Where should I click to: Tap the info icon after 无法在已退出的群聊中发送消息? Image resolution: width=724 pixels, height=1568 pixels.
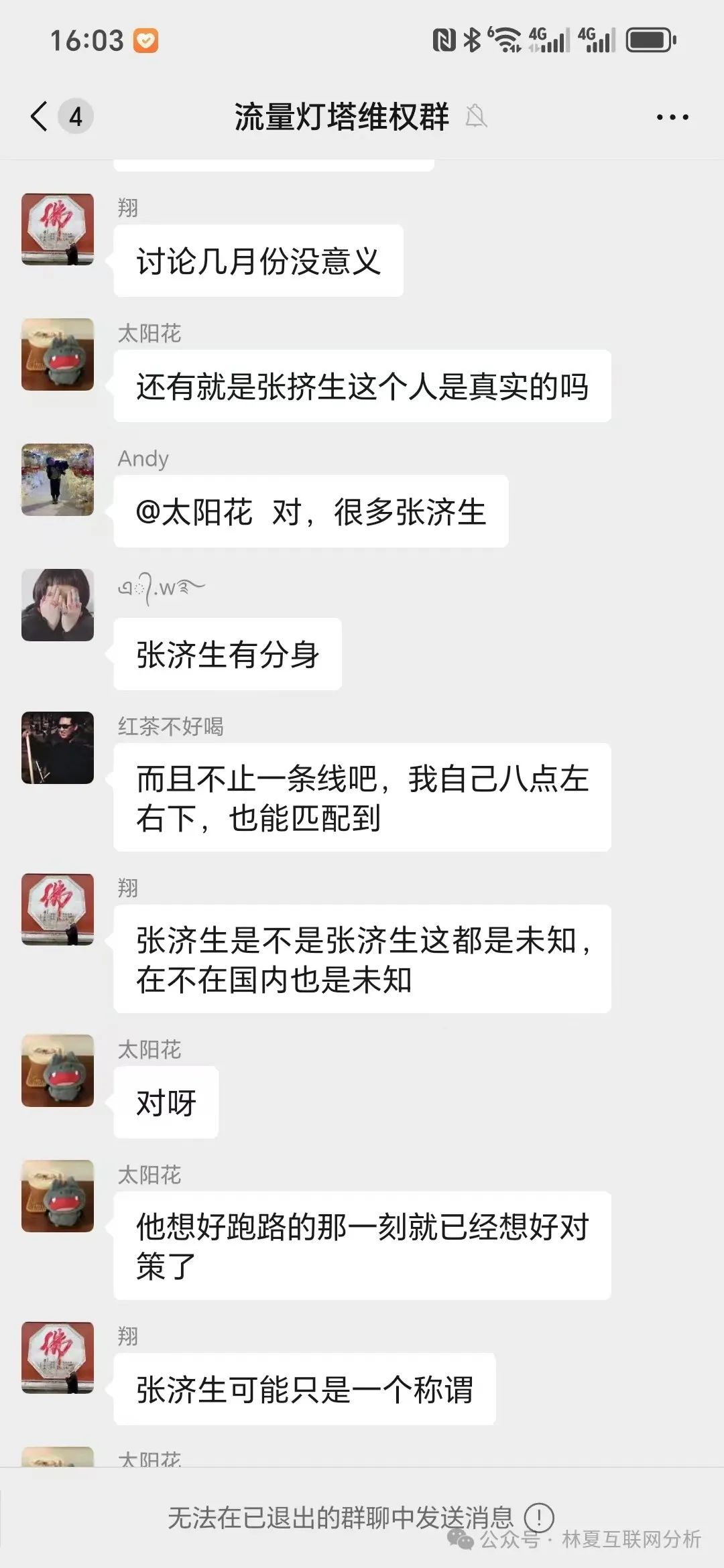[538, 1518]
